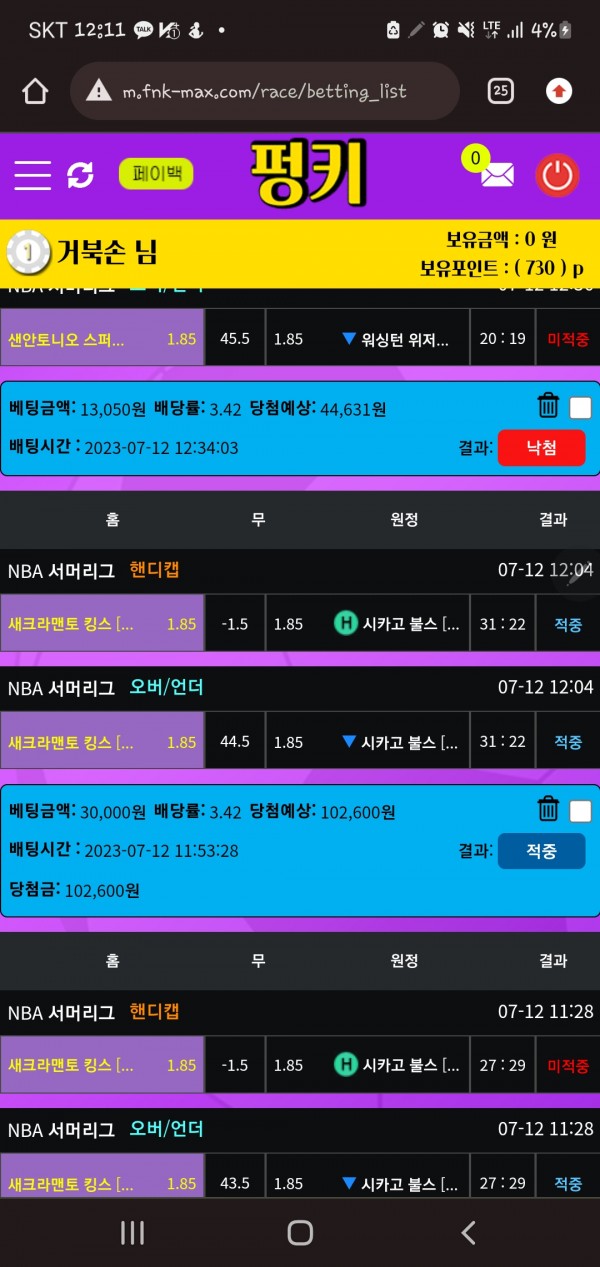Check the box on the 13,050원 bet
600x1267 pixels.
pos(580,407)
